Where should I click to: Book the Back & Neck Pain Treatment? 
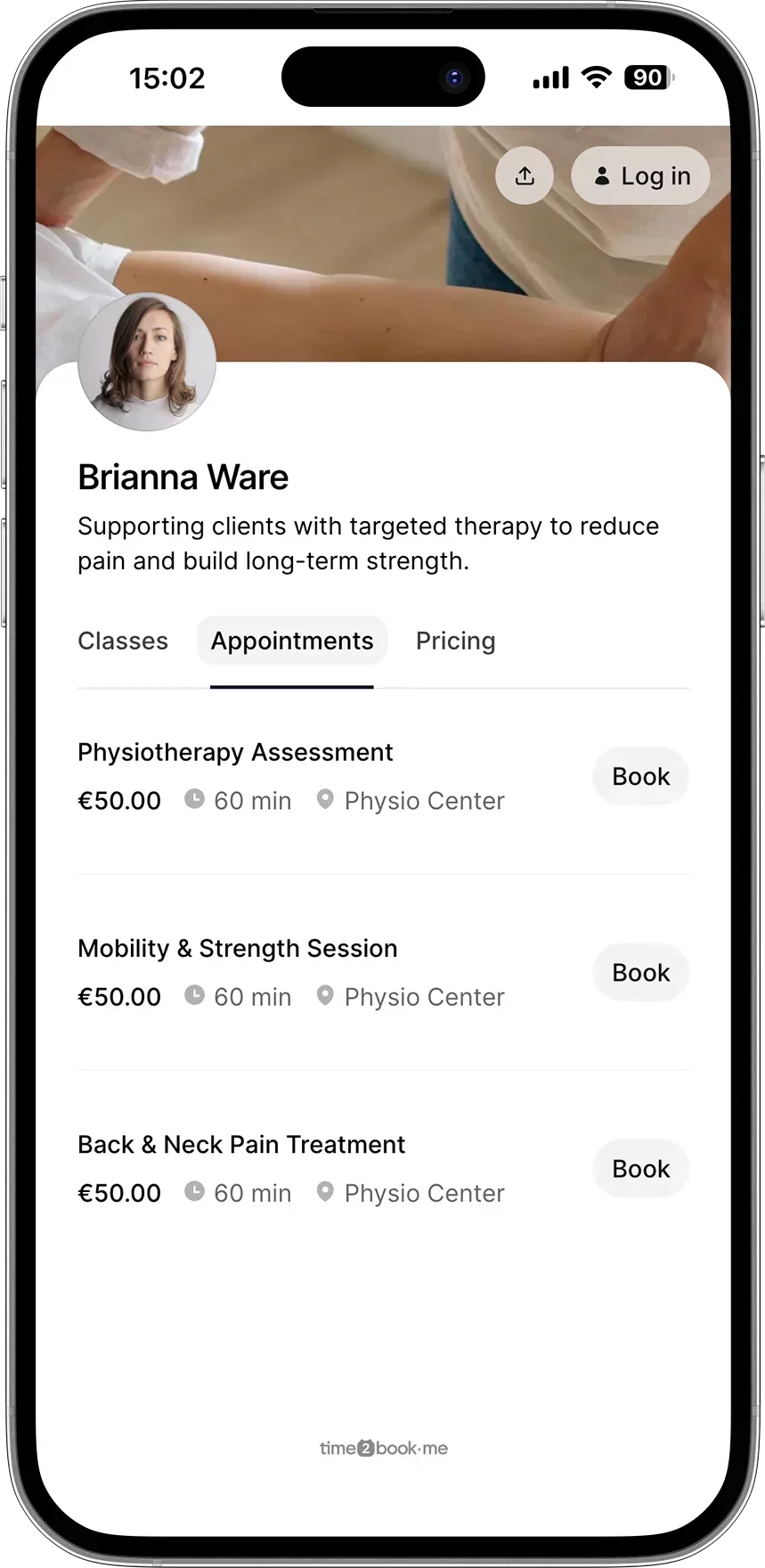click(x=640, y=1168)
